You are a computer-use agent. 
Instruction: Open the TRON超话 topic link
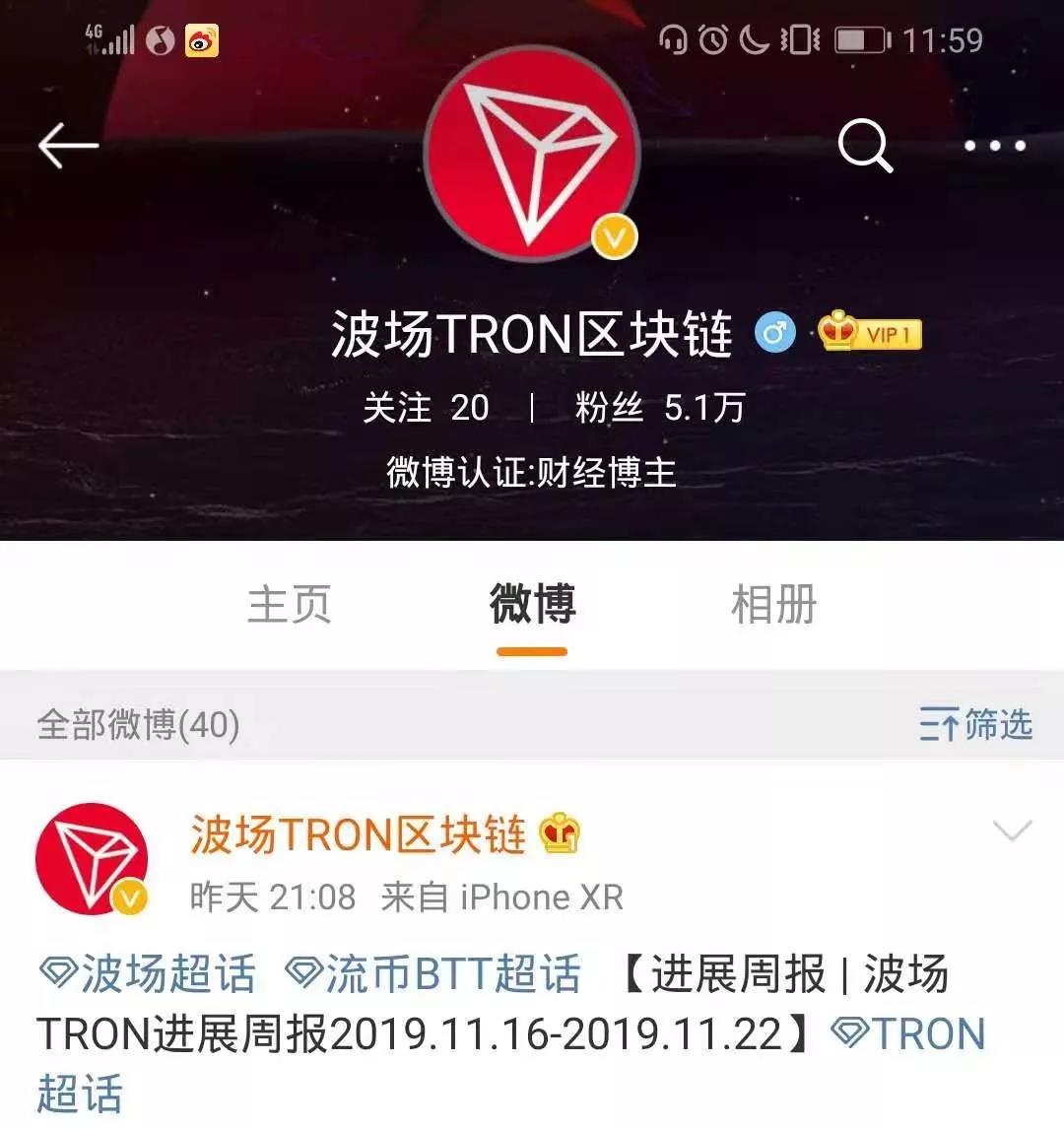(x=906, y=1034)
